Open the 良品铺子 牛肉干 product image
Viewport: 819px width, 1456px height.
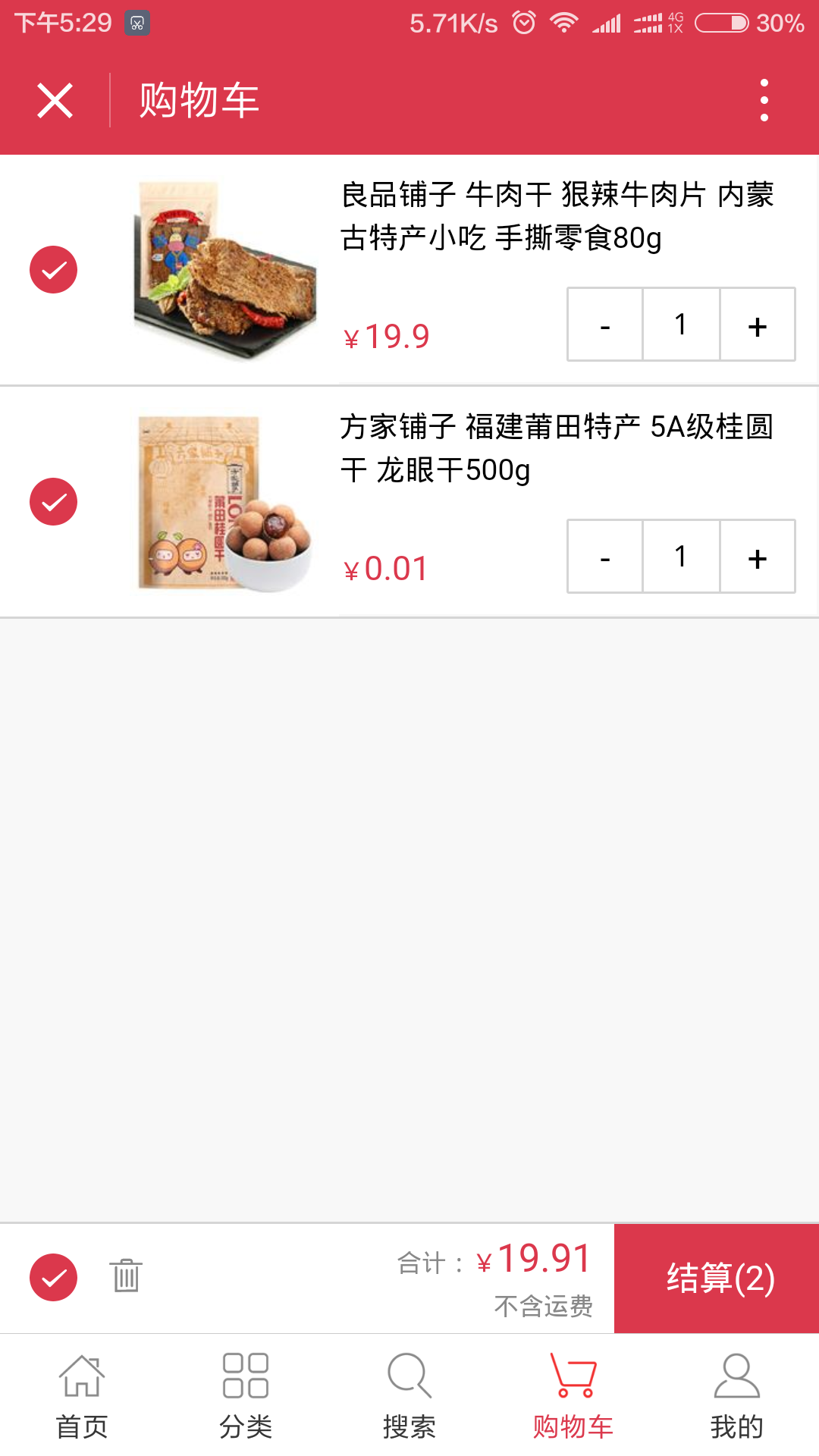pos(225,271)
